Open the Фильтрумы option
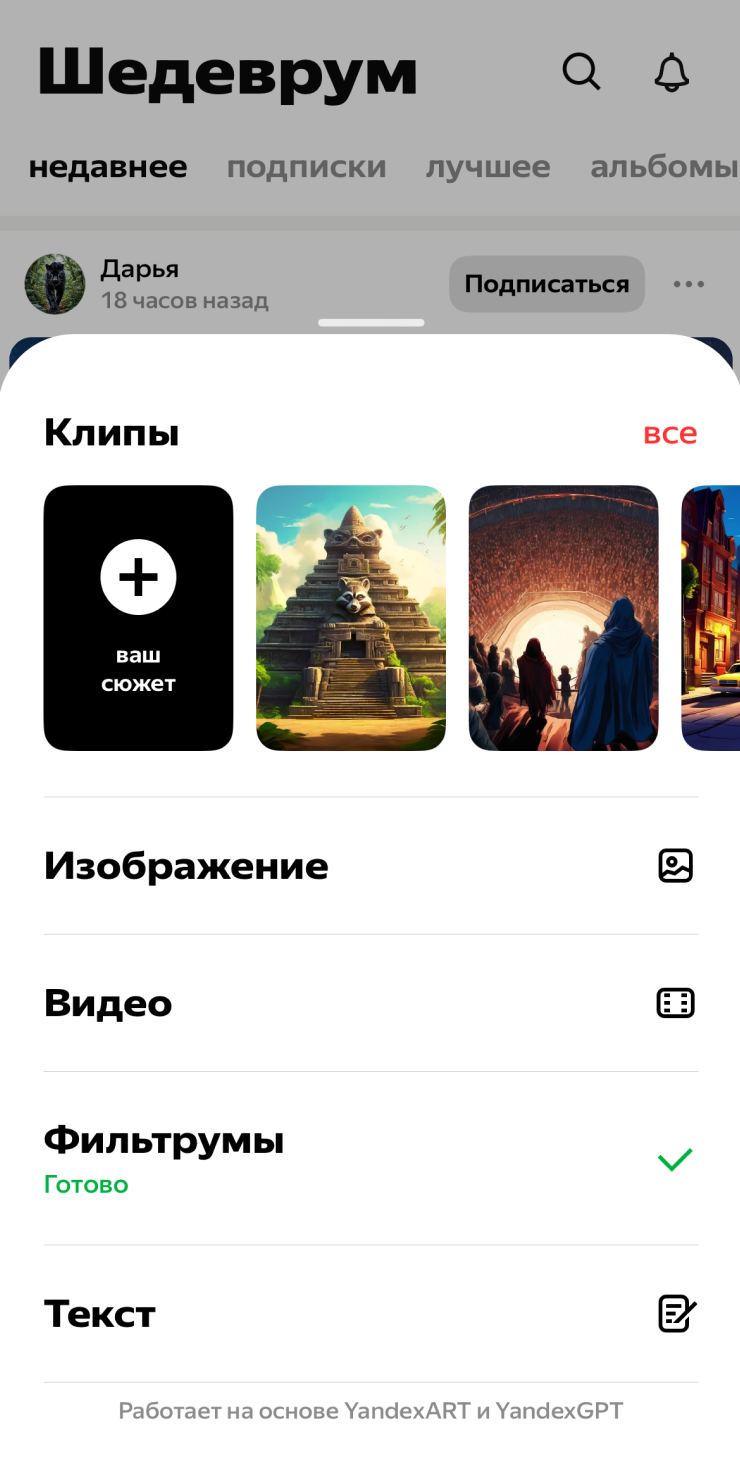 pos(370,1158)
